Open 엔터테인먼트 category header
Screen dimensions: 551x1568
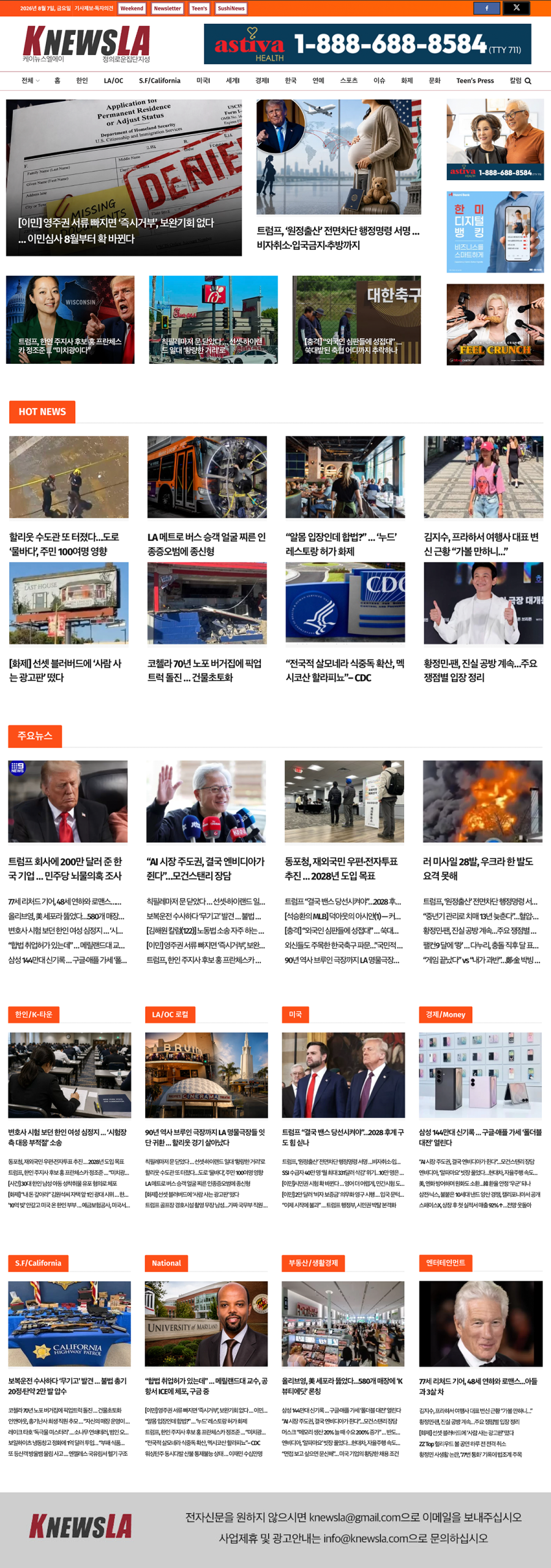445,1263
